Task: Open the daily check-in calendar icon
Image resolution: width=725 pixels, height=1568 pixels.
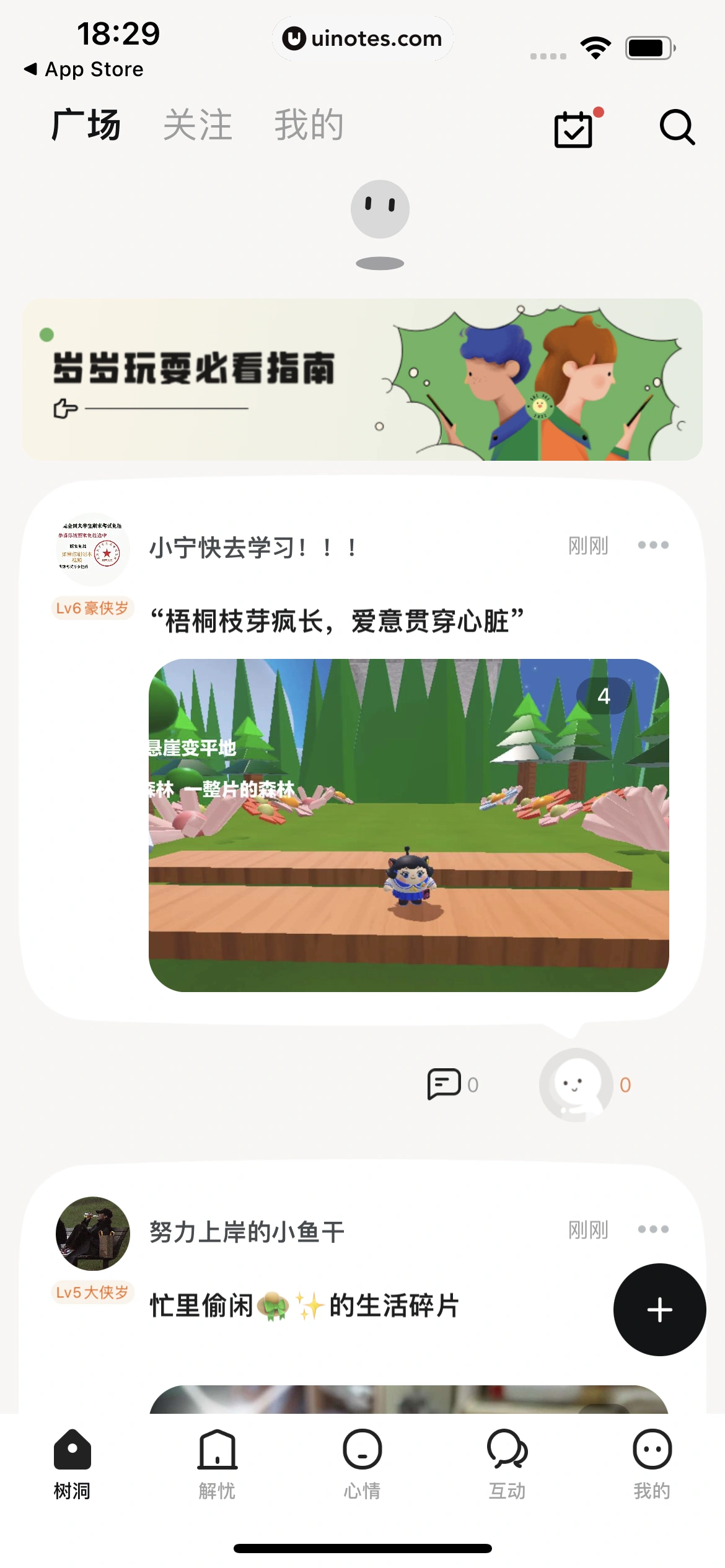Action: (574, 129)
